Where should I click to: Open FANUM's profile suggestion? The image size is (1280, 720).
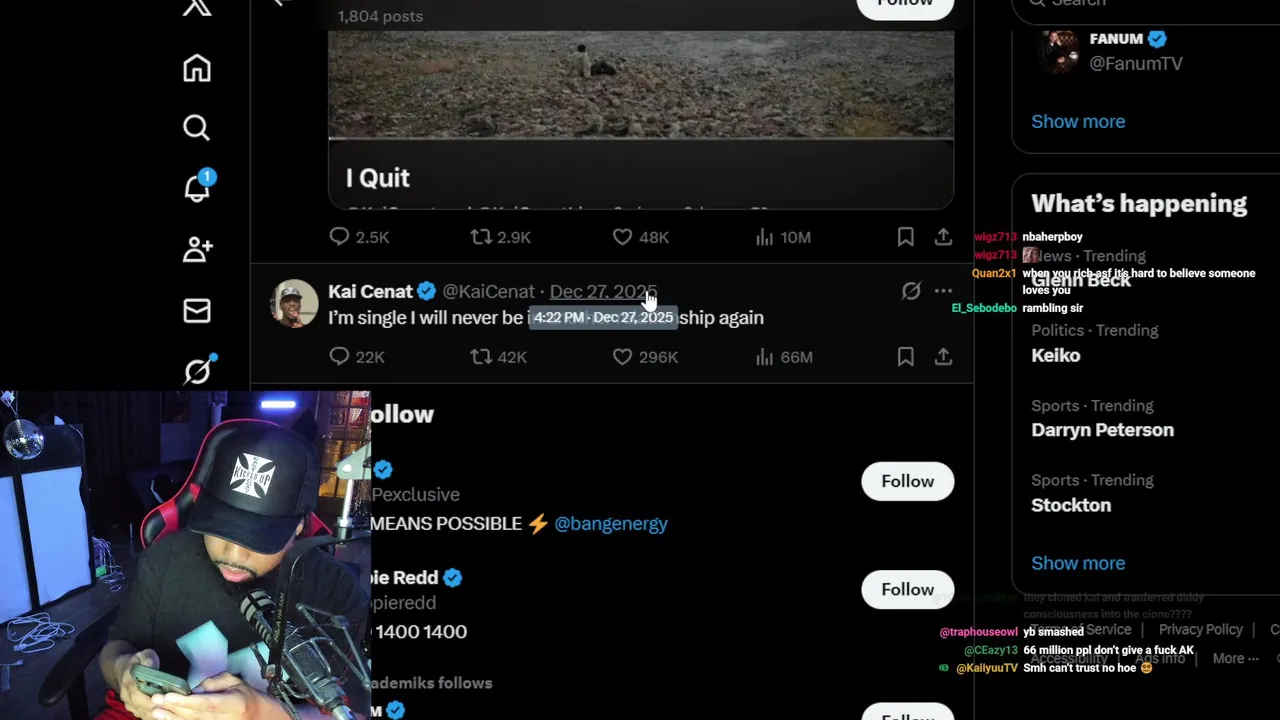pyautogui.click(x=1115, y=50)
